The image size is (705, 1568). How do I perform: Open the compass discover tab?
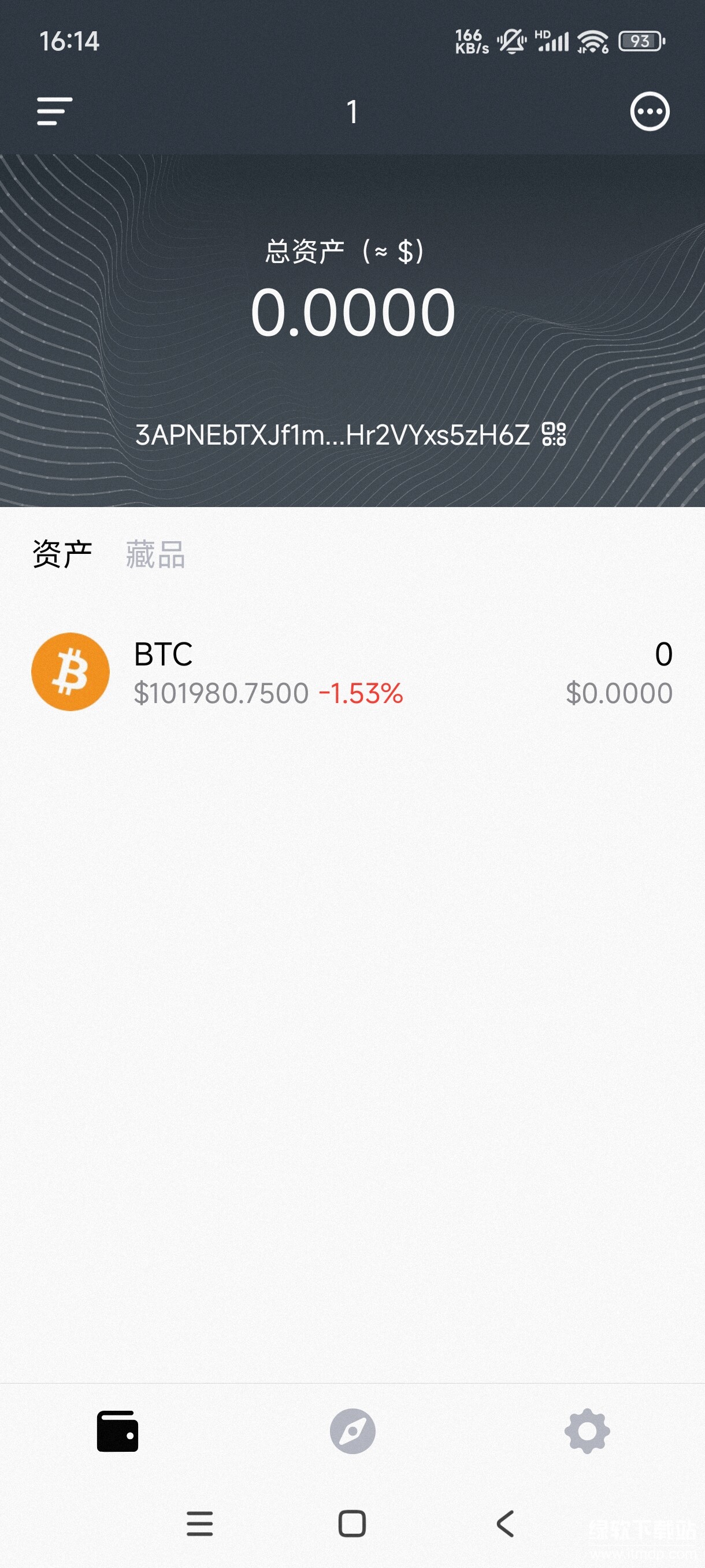352,1431
